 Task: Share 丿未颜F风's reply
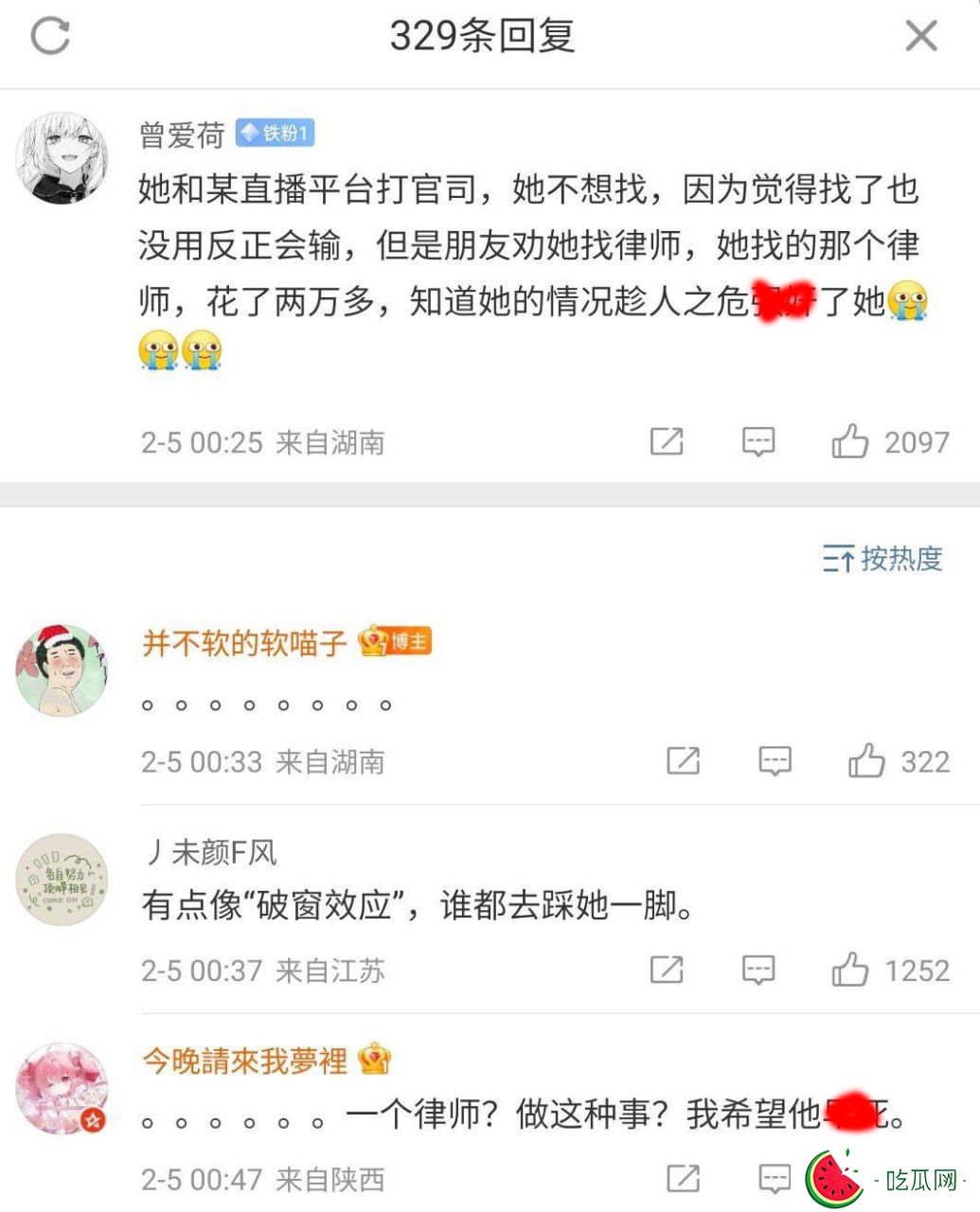coord(667,970)
